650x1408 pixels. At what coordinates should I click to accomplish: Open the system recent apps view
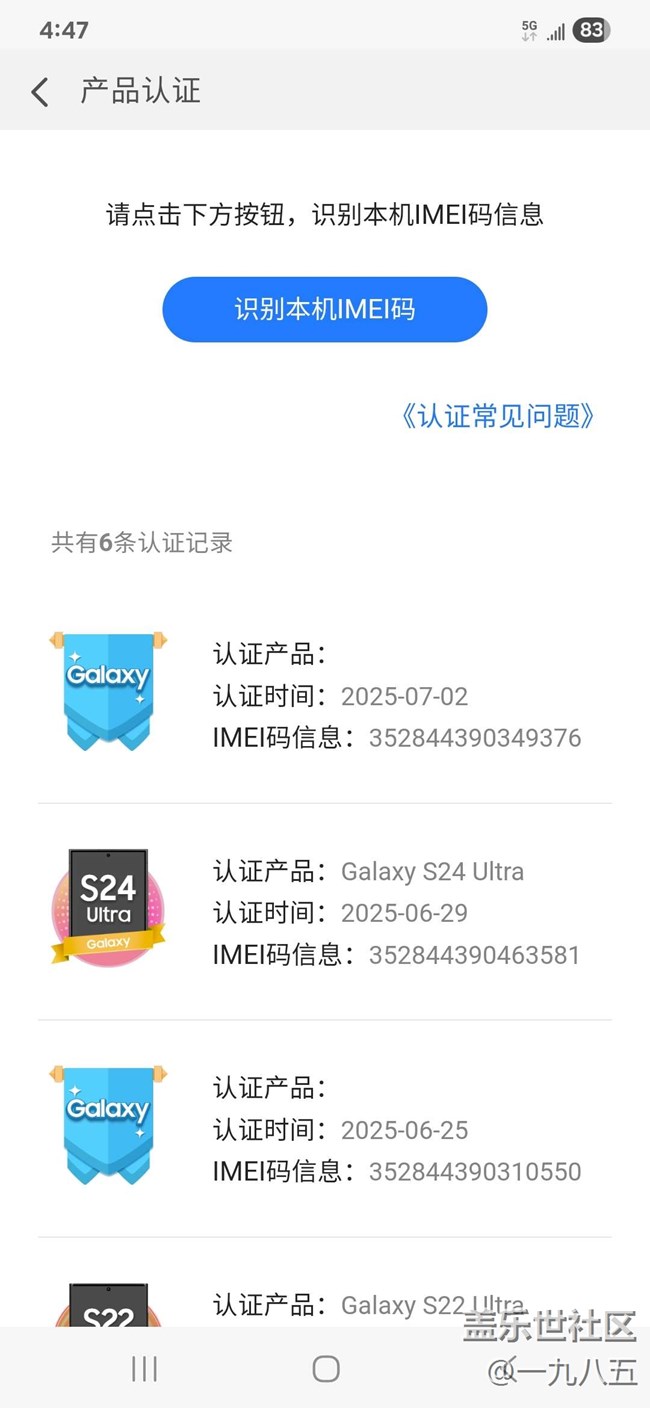145,1369
